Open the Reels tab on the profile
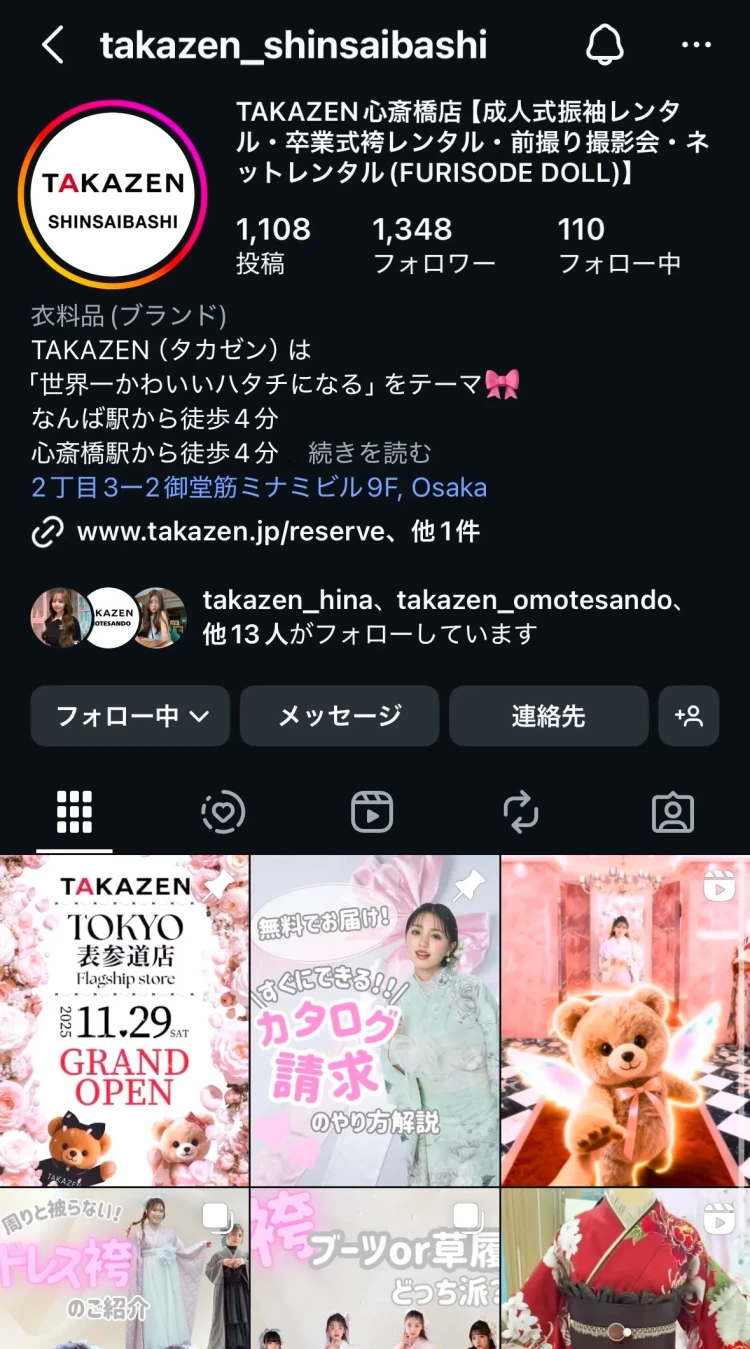Viewport: 750px width, 1349px height. [x=373, y=814]
